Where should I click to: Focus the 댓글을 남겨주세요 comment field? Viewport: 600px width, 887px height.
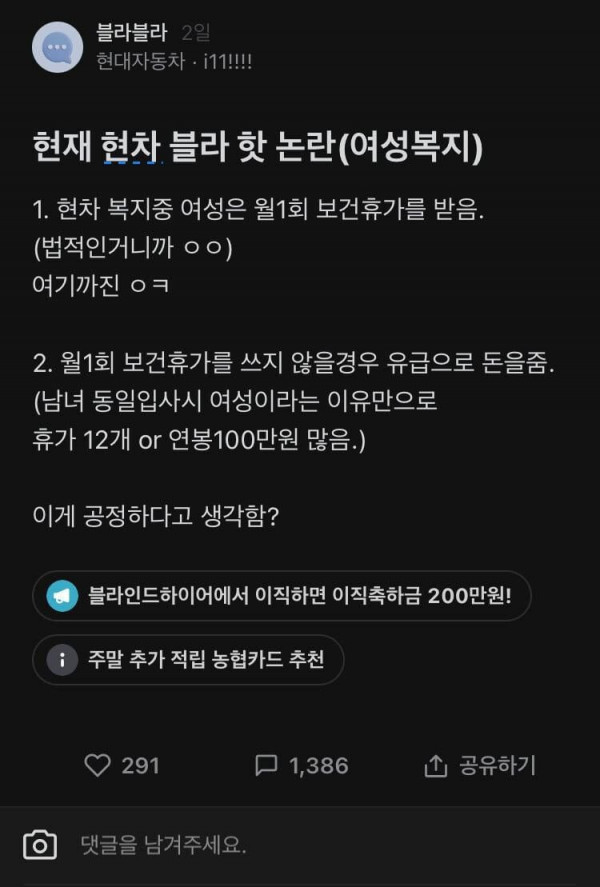[300, 845]
